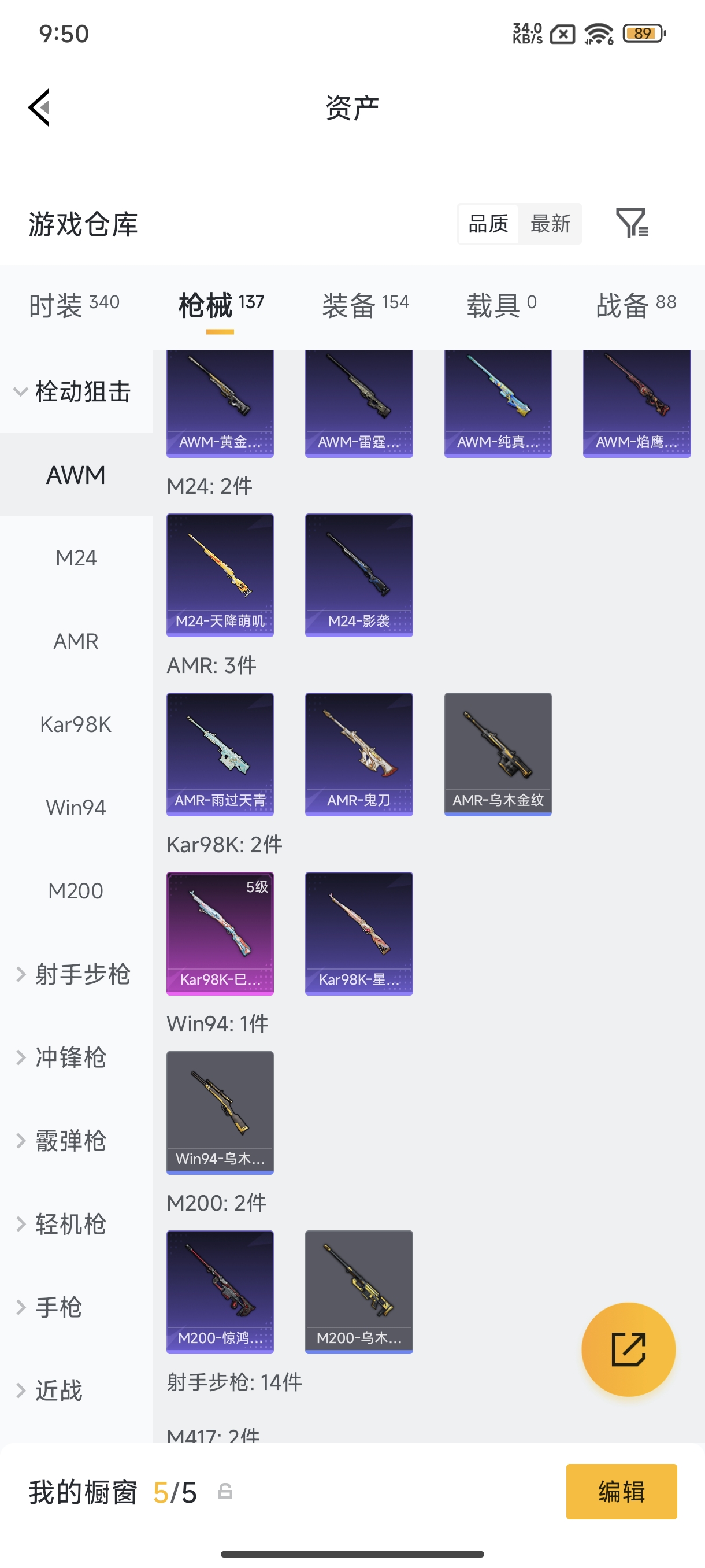The height and width of the screenshot is (1568, 705).
Task: Go back from the 资产 page
Action: tap(39, 108)
